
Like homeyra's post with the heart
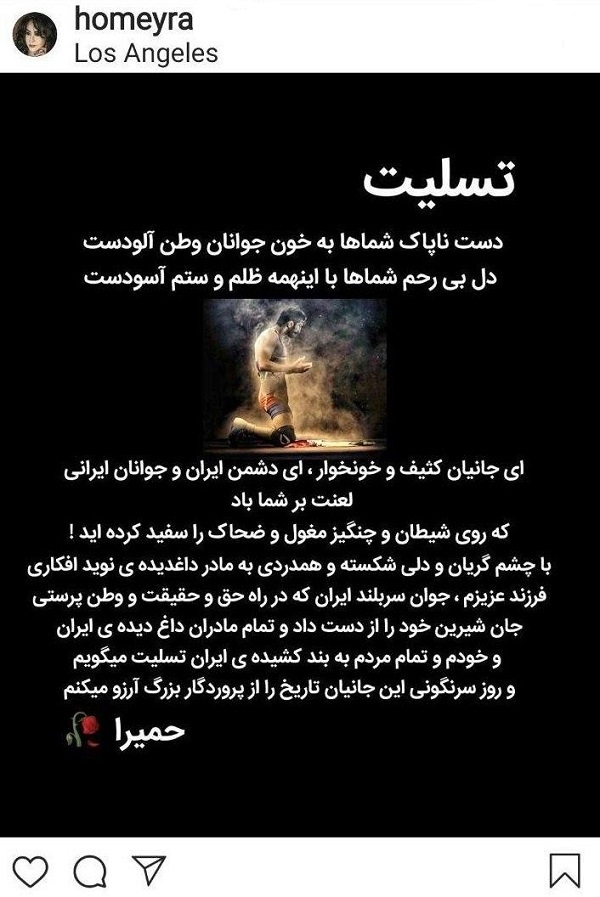pos(31,871)
